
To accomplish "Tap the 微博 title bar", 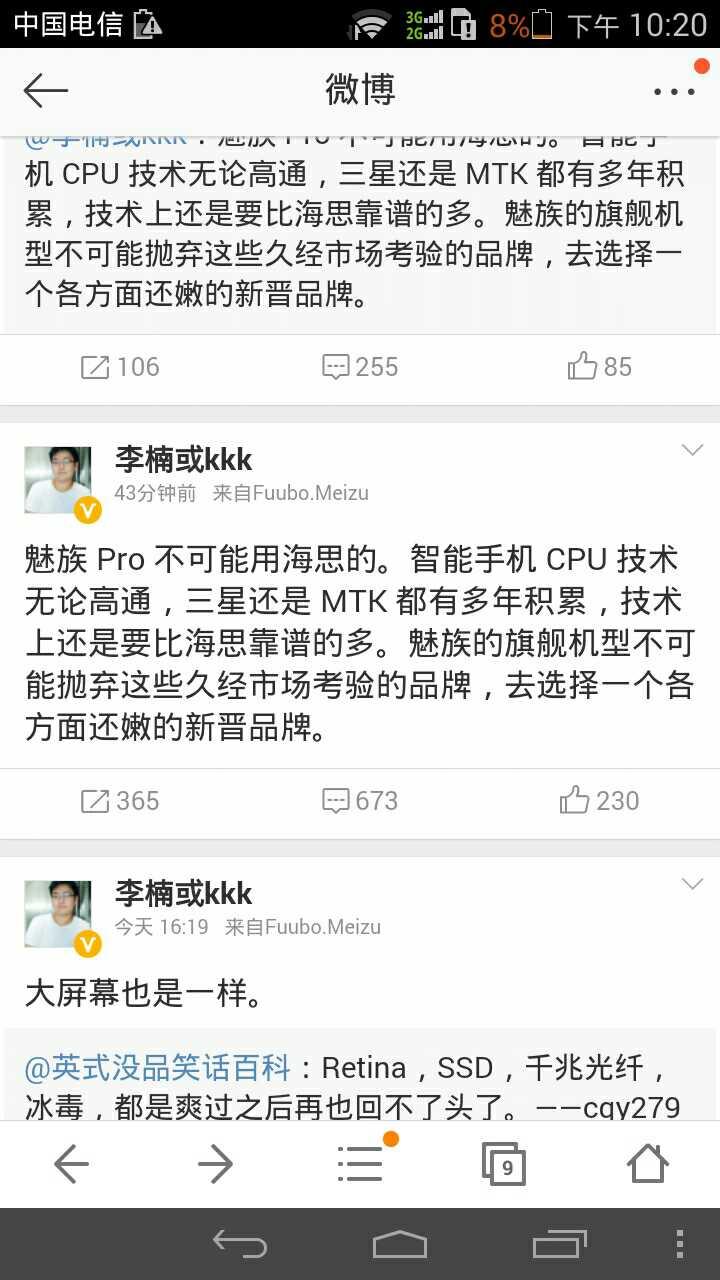I will tap(360, 89).
